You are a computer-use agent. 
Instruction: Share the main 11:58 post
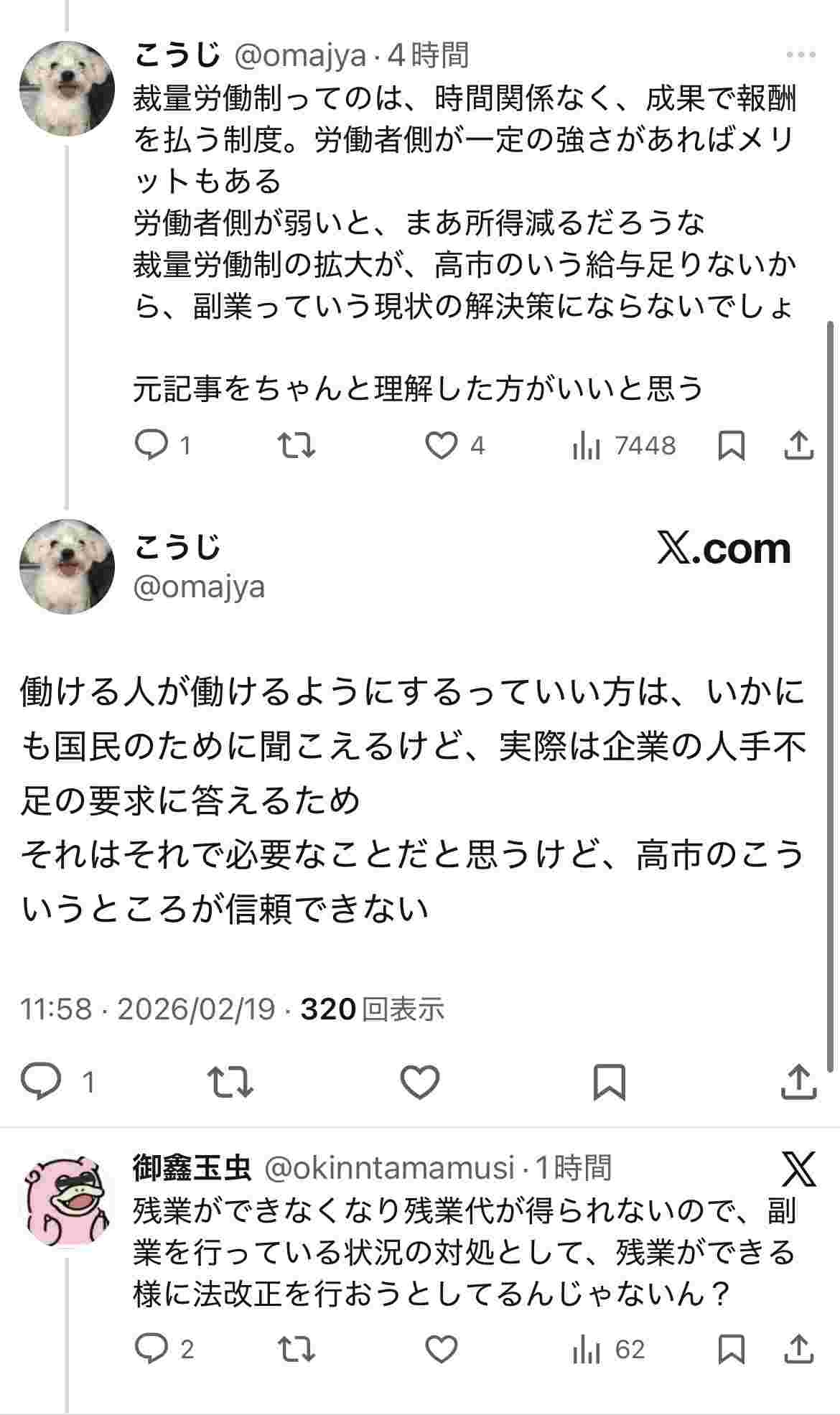798,1082
